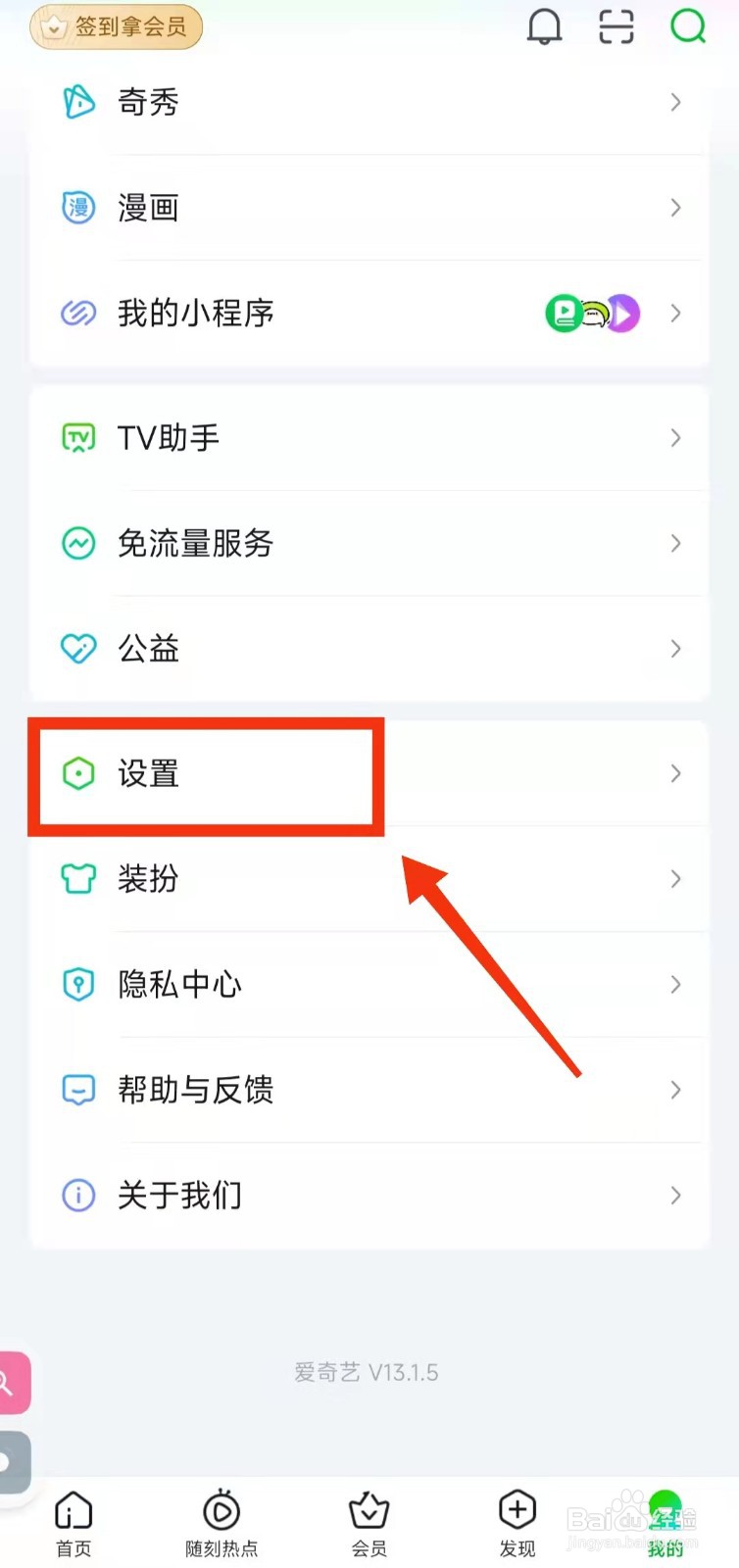Open the 漫画 comics icon
This screenshot has height=1568, width=739.
tap(78, 208)
